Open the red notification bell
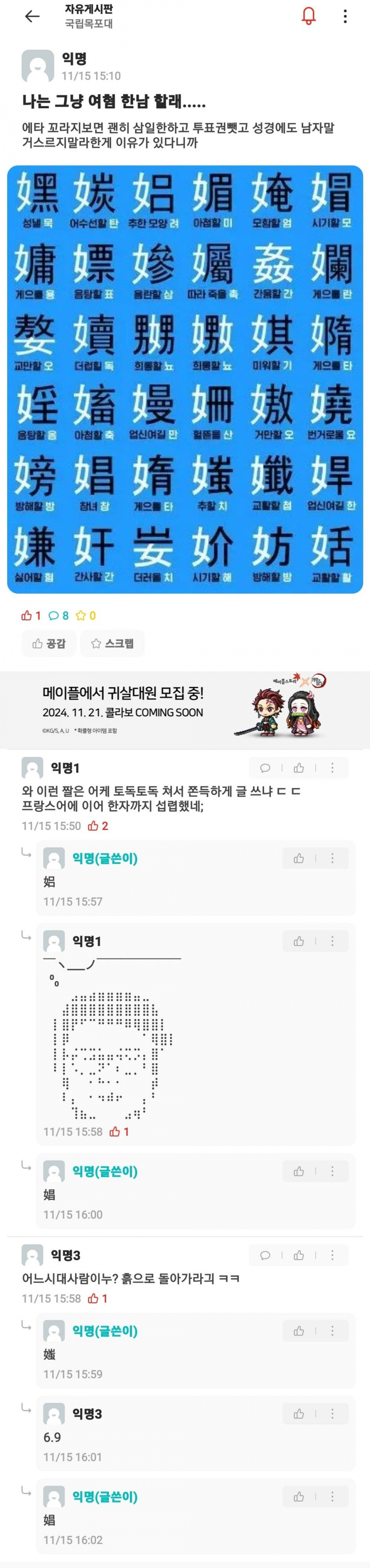 (309, 17)
